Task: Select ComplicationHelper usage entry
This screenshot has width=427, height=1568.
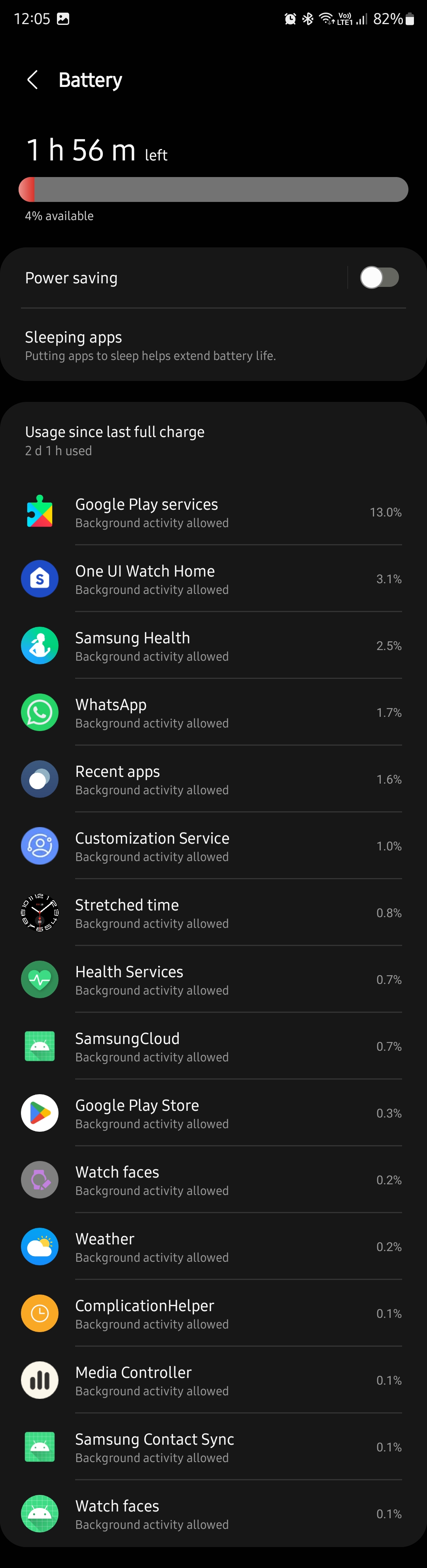Action: [213, 1314]
